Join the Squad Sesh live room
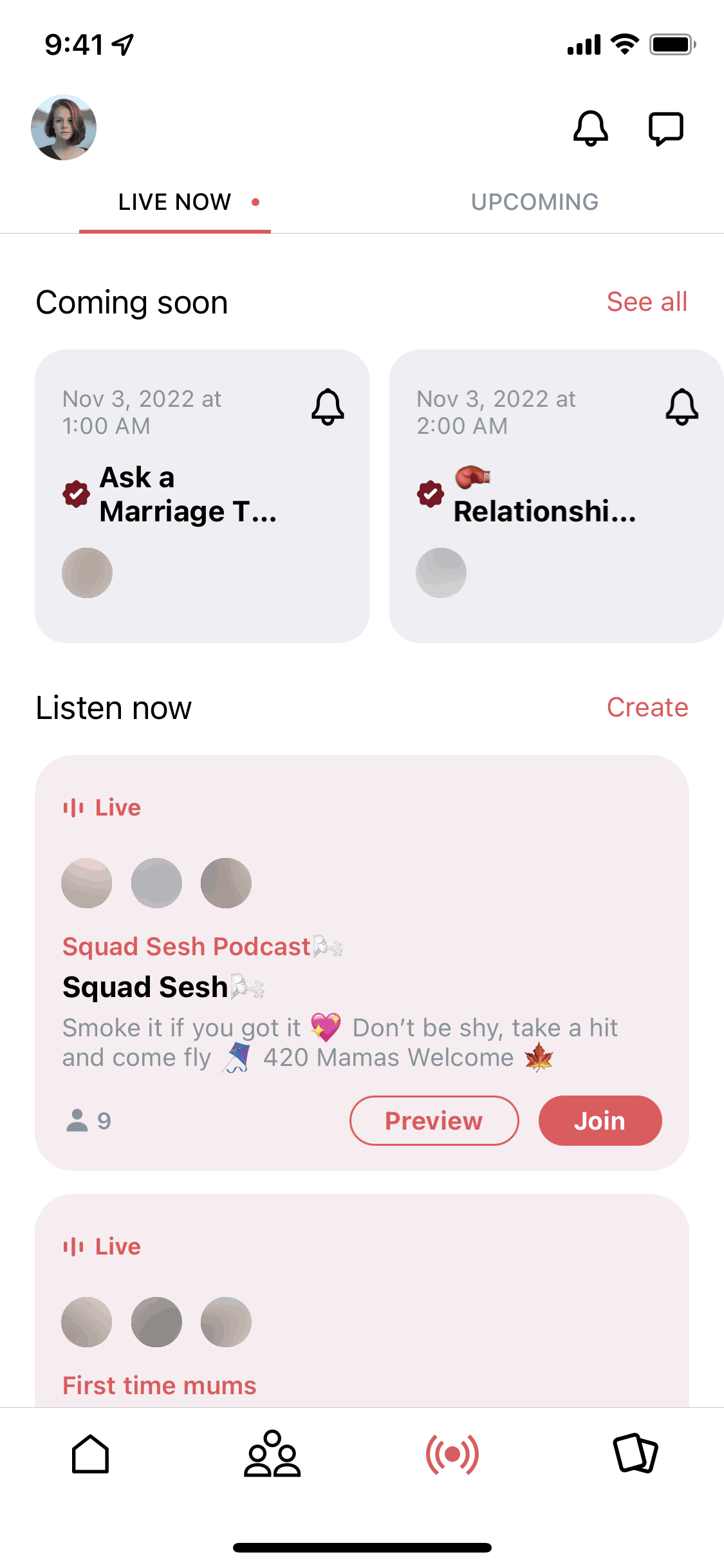The height and width of the screenshot is (1568, 724). tap(600, 1121)
